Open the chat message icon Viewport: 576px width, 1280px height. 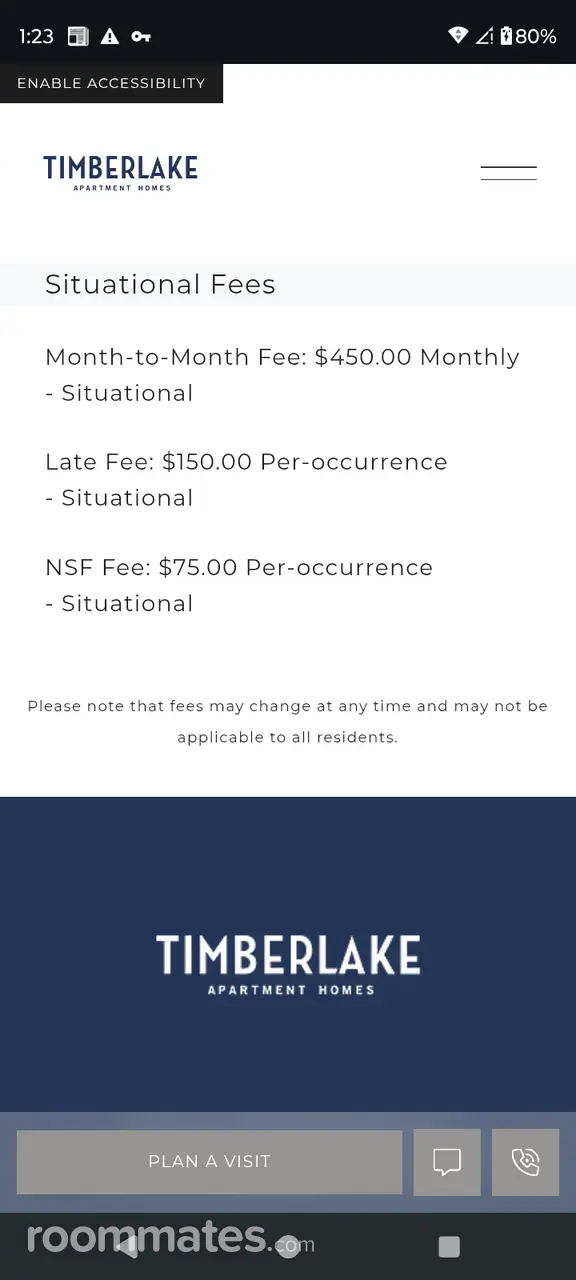click(x=447, y=1162)
